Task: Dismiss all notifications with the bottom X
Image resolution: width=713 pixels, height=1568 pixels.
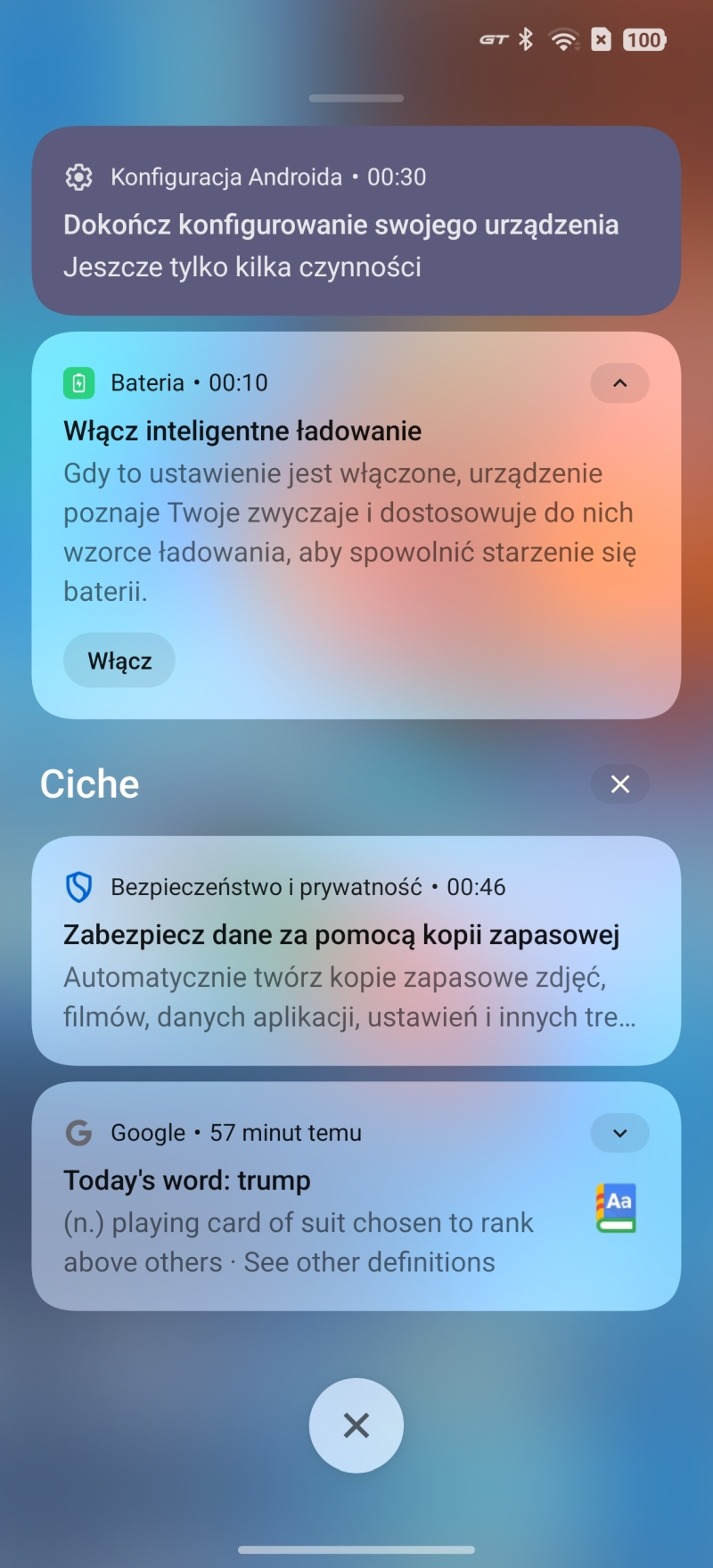Action: tap(356, 1425)
